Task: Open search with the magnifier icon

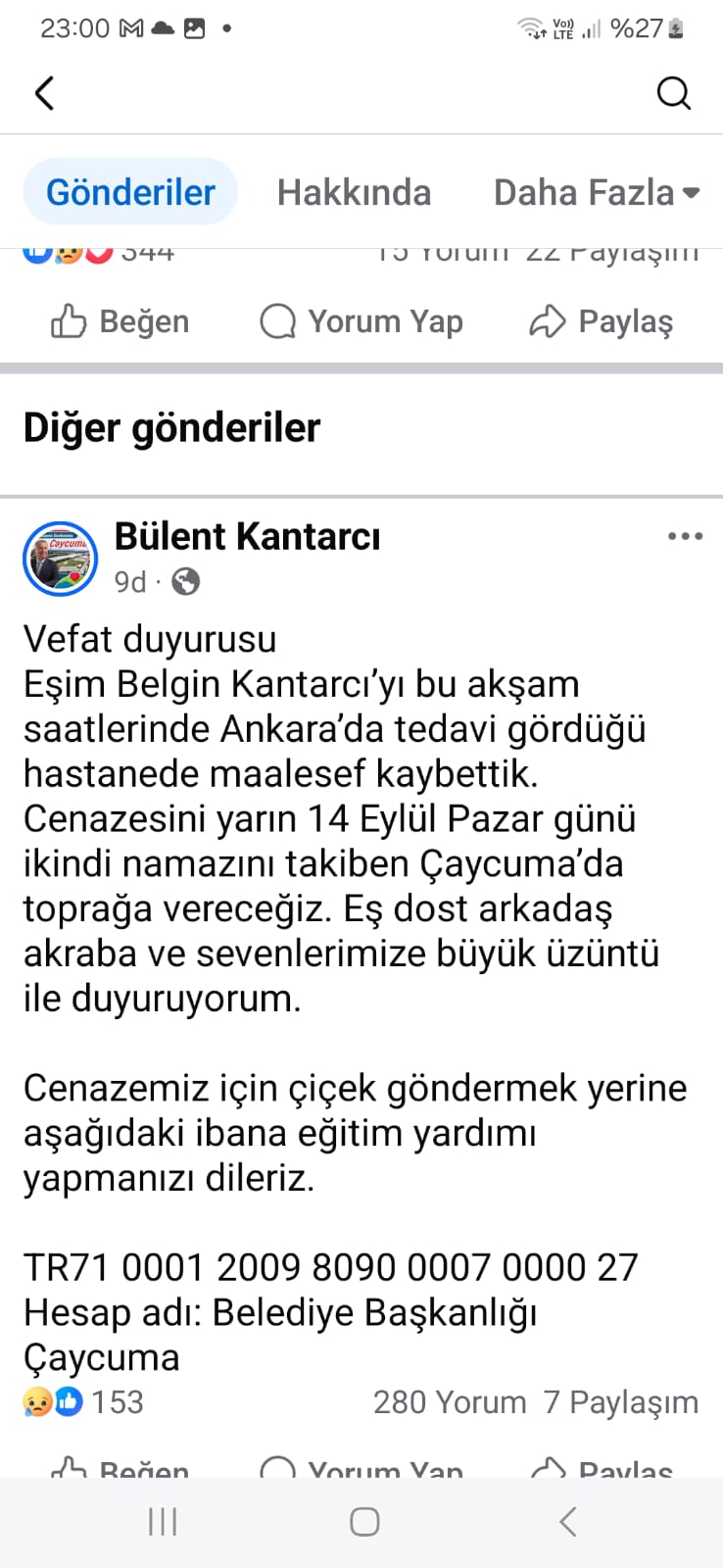Action: [673, 94]
